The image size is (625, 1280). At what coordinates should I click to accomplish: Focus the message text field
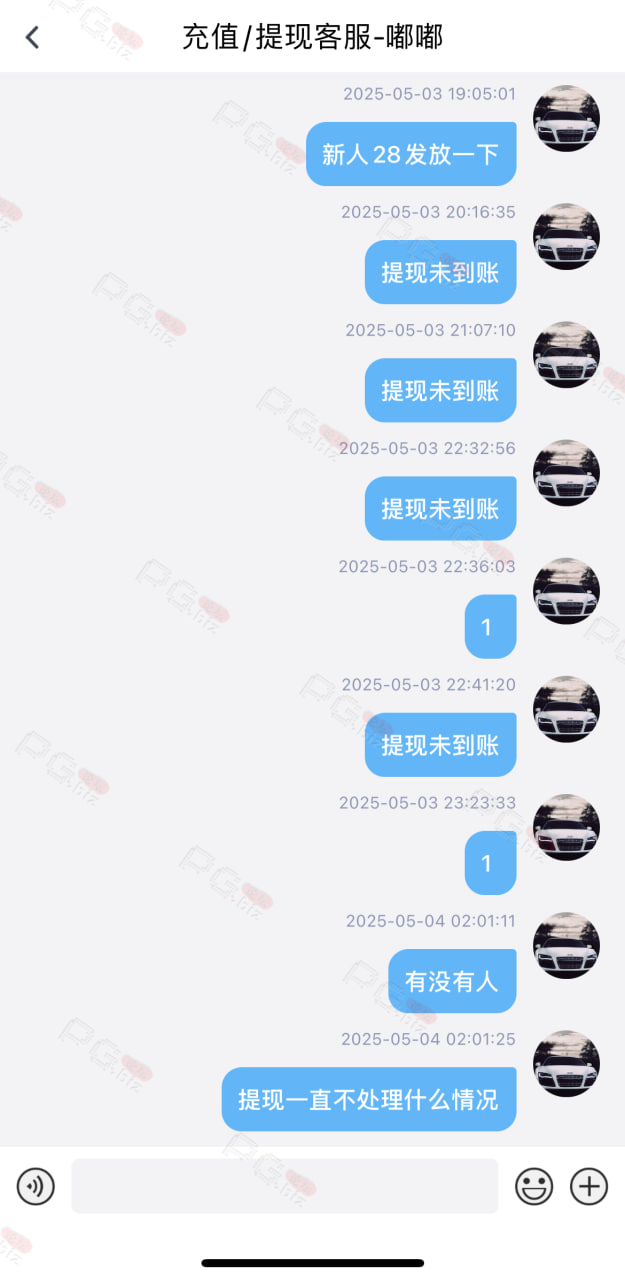[x=285, y=1186]
